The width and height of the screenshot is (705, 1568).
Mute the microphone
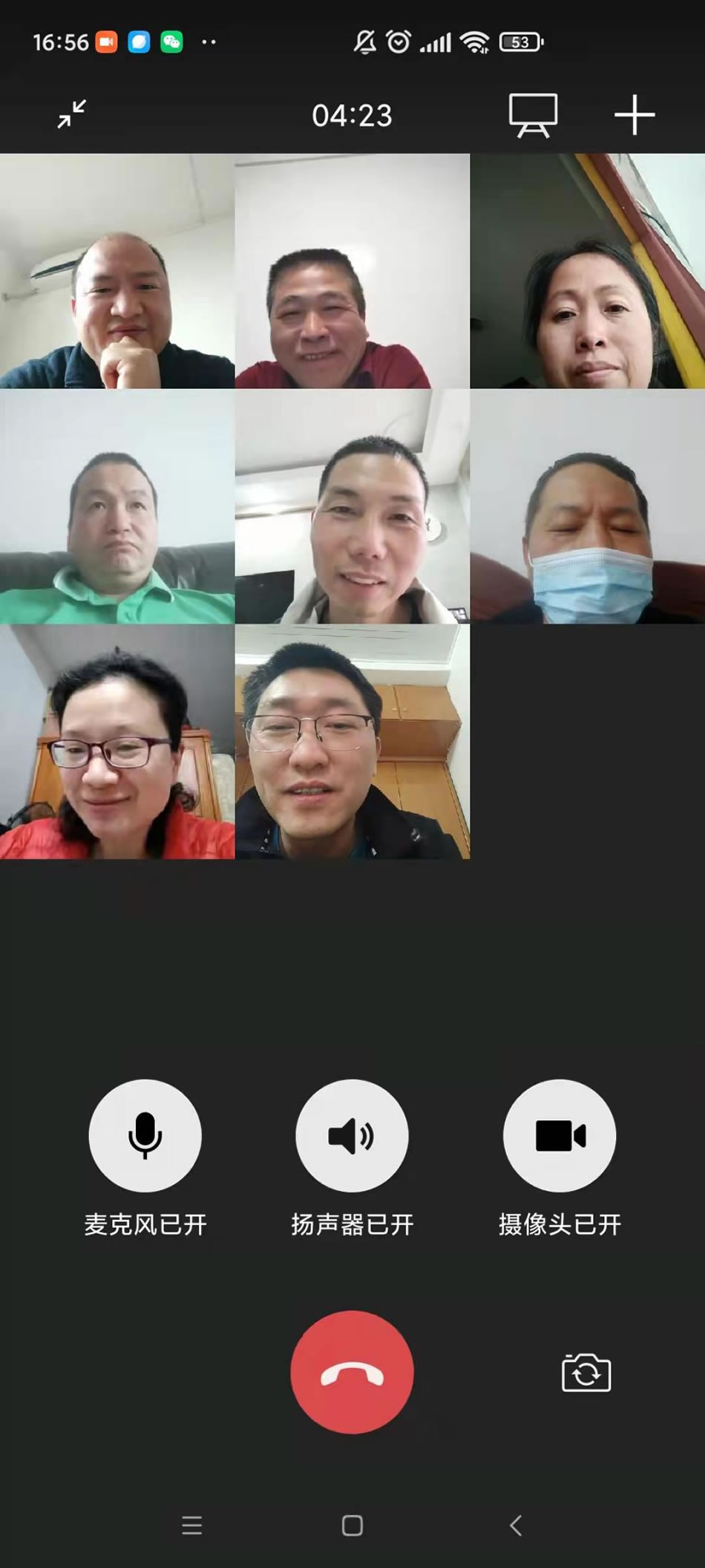pos(145,1135)
